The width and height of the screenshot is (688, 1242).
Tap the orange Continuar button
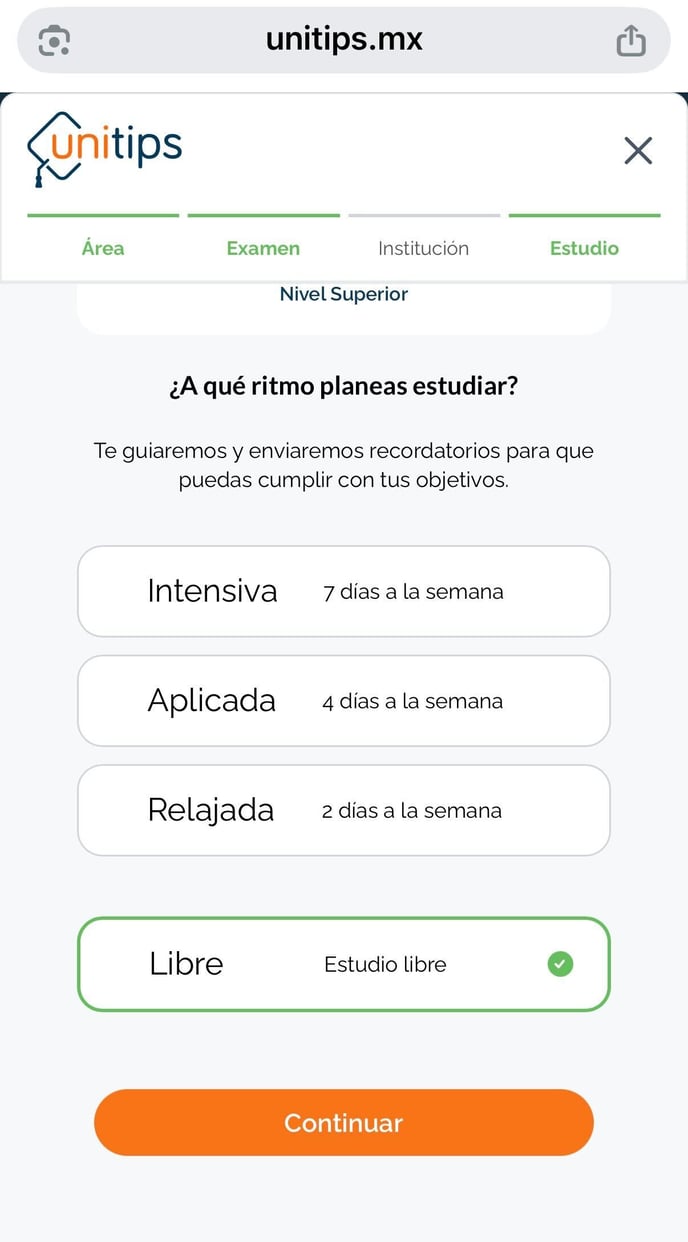click(x=343, y=1122)
